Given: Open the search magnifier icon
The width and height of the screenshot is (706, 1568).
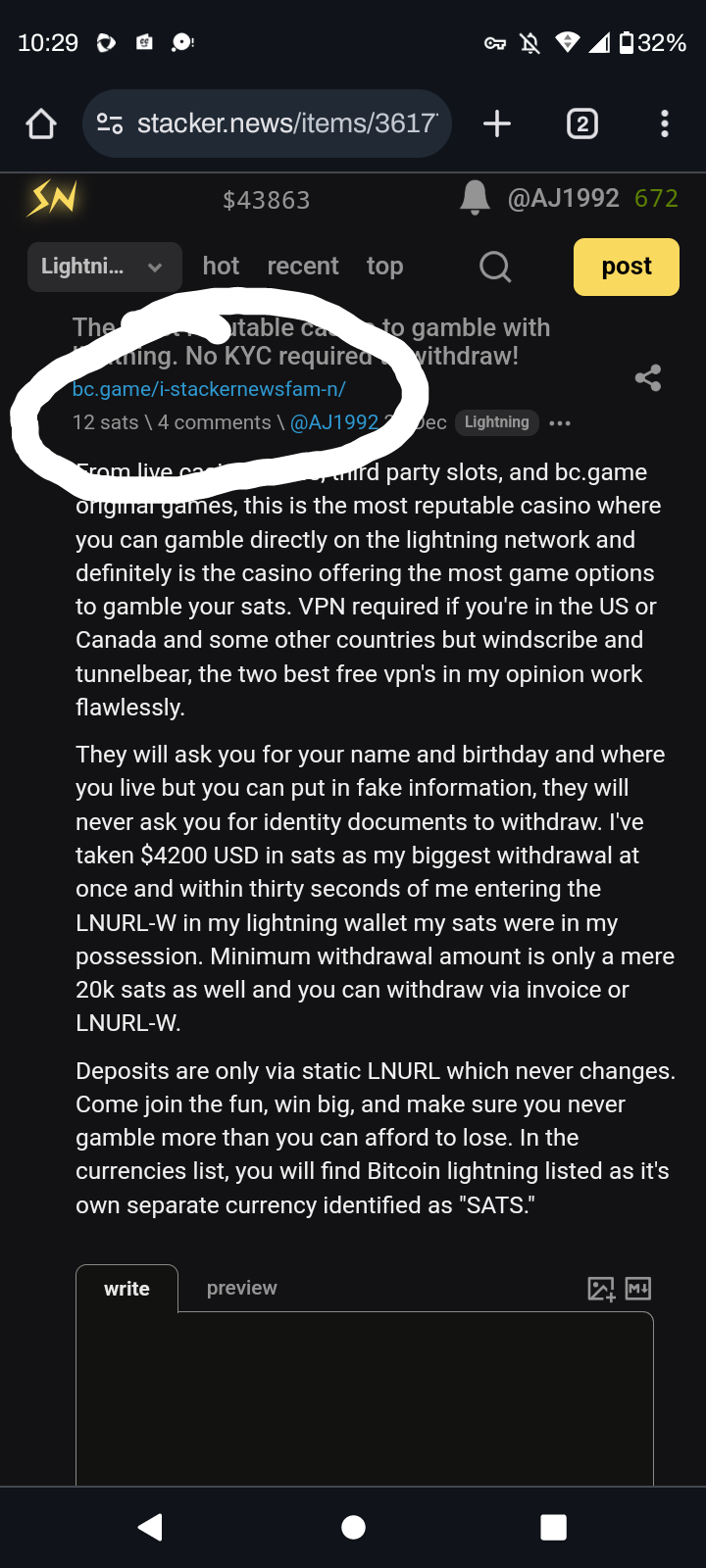Looking at the screenshot, I should [x=495, y=267].
